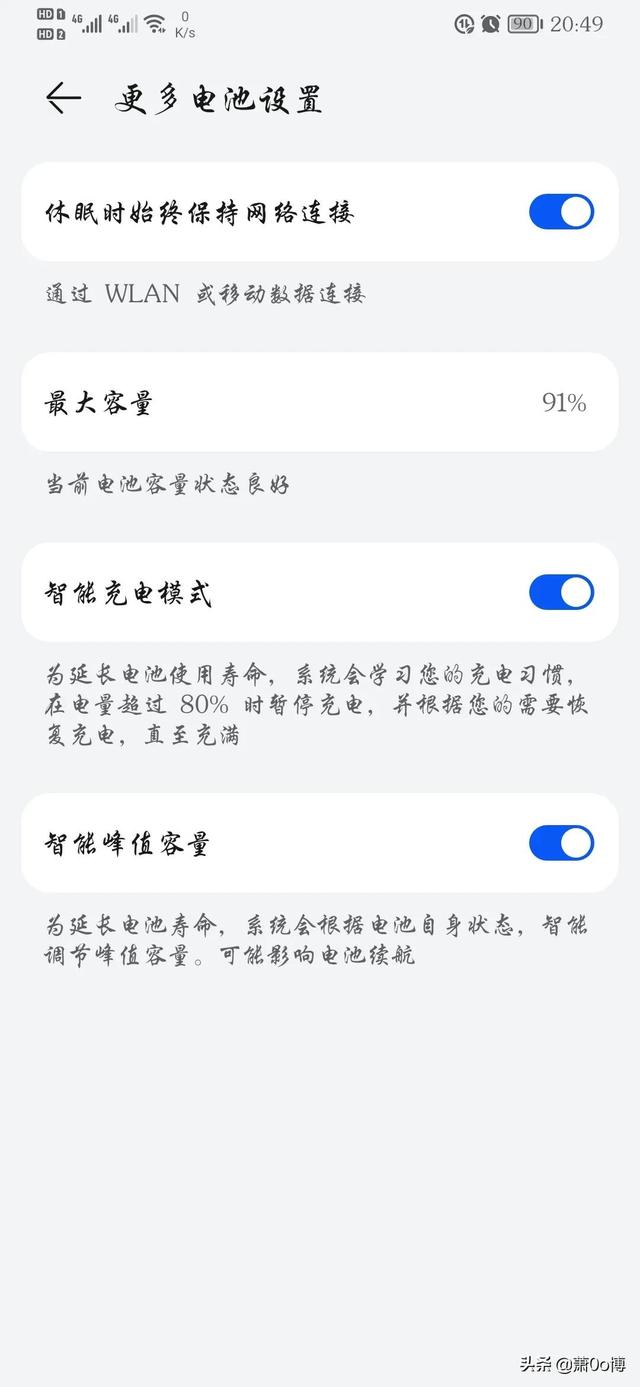Go back from 更多电池设置
Screen dimensions: 640x1387
[x=63, y=98]
